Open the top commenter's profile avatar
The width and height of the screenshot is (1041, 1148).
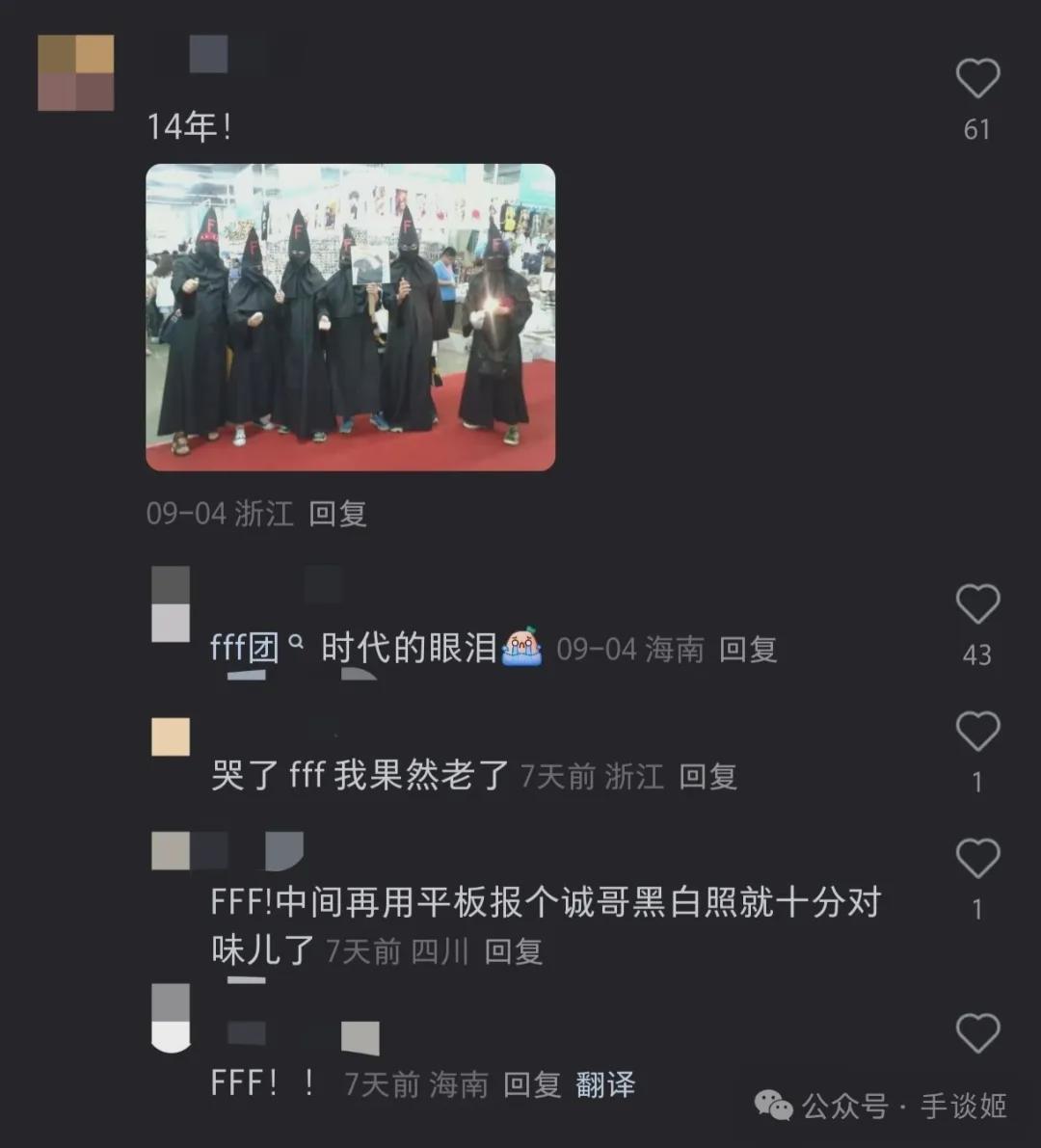pos(76,72)
